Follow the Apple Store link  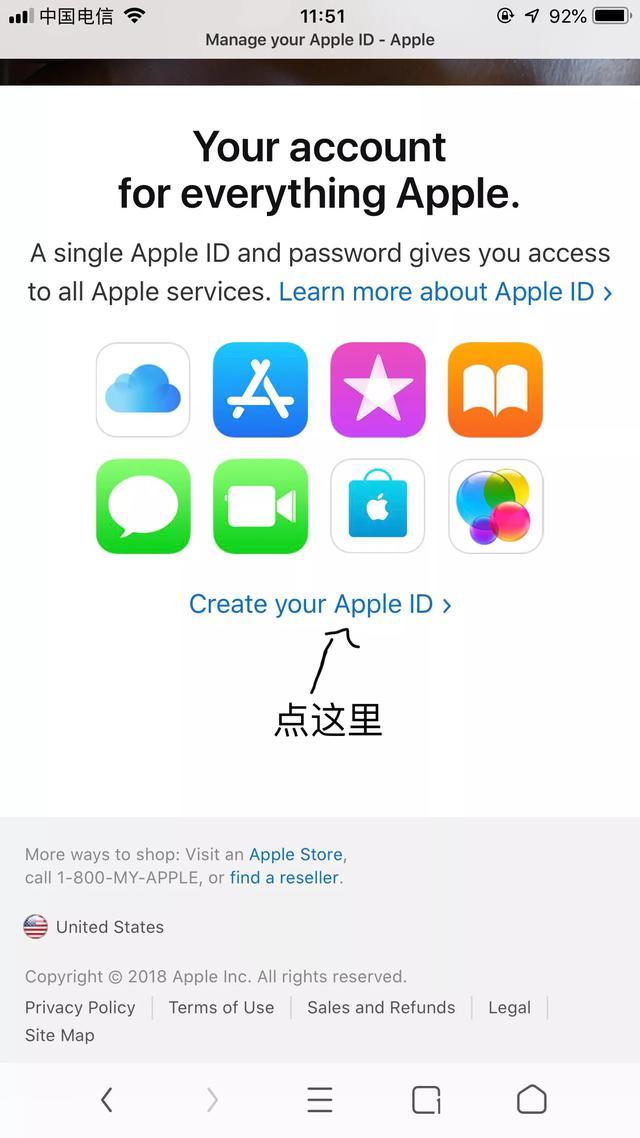pos(296,855)
